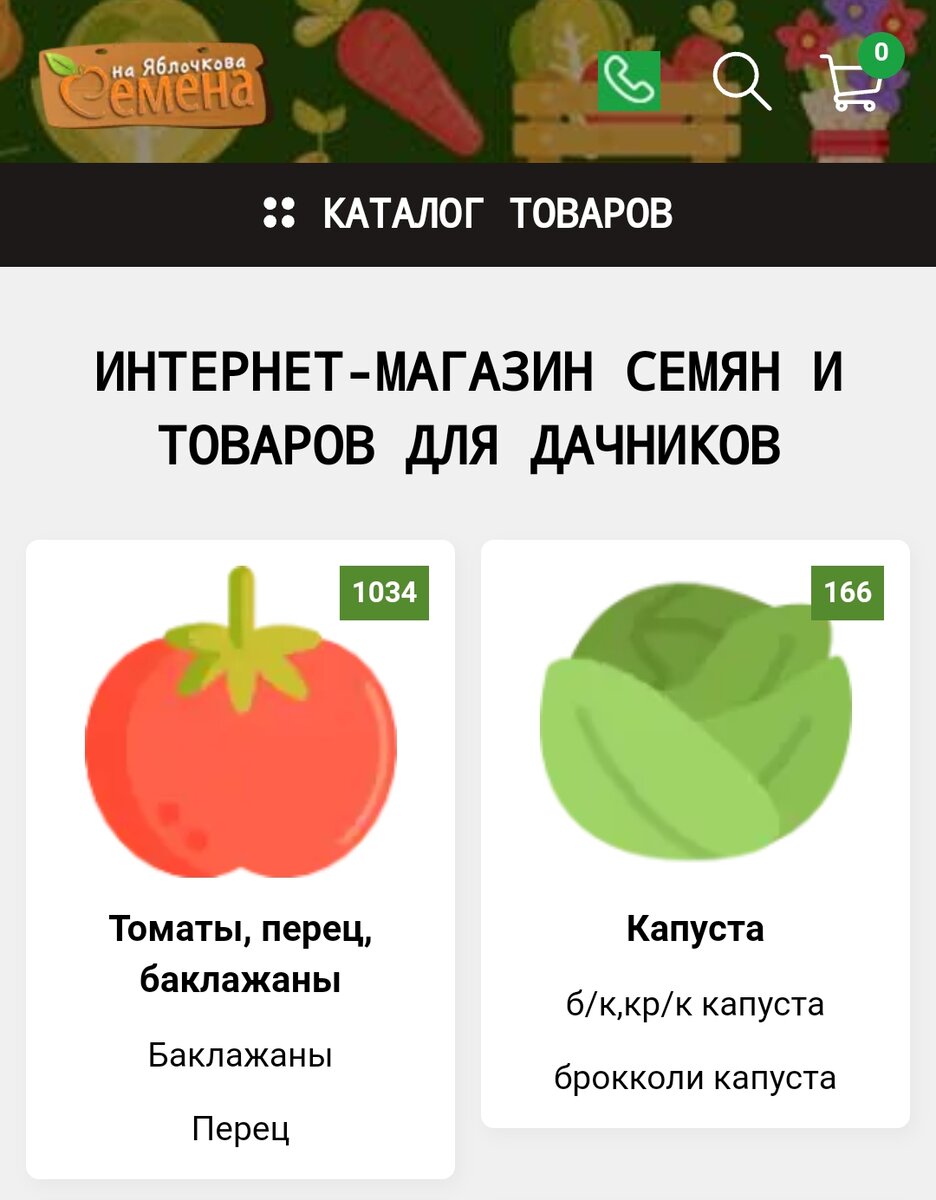
Task: Open б/к,кр/к капуста subcategory
Action: point(695,1004)
